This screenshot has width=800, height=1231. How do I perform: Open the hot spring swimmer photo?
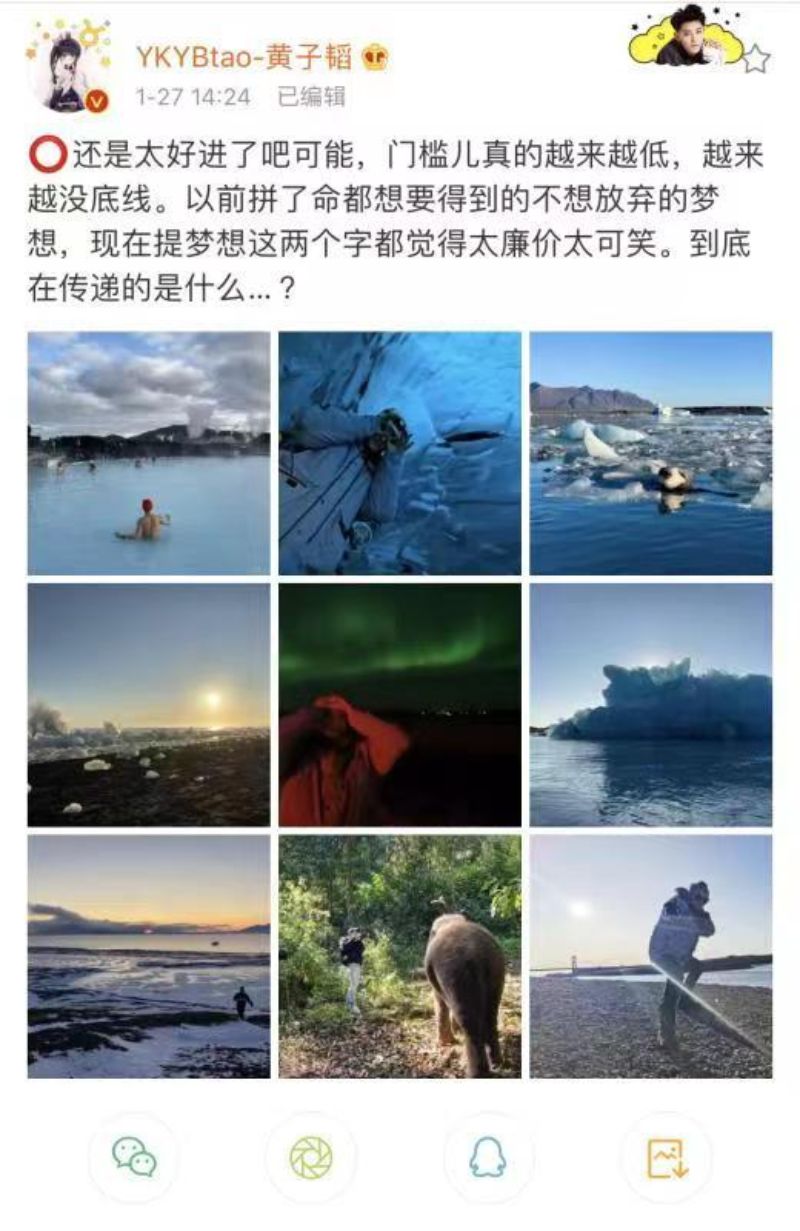click(149, 453)
